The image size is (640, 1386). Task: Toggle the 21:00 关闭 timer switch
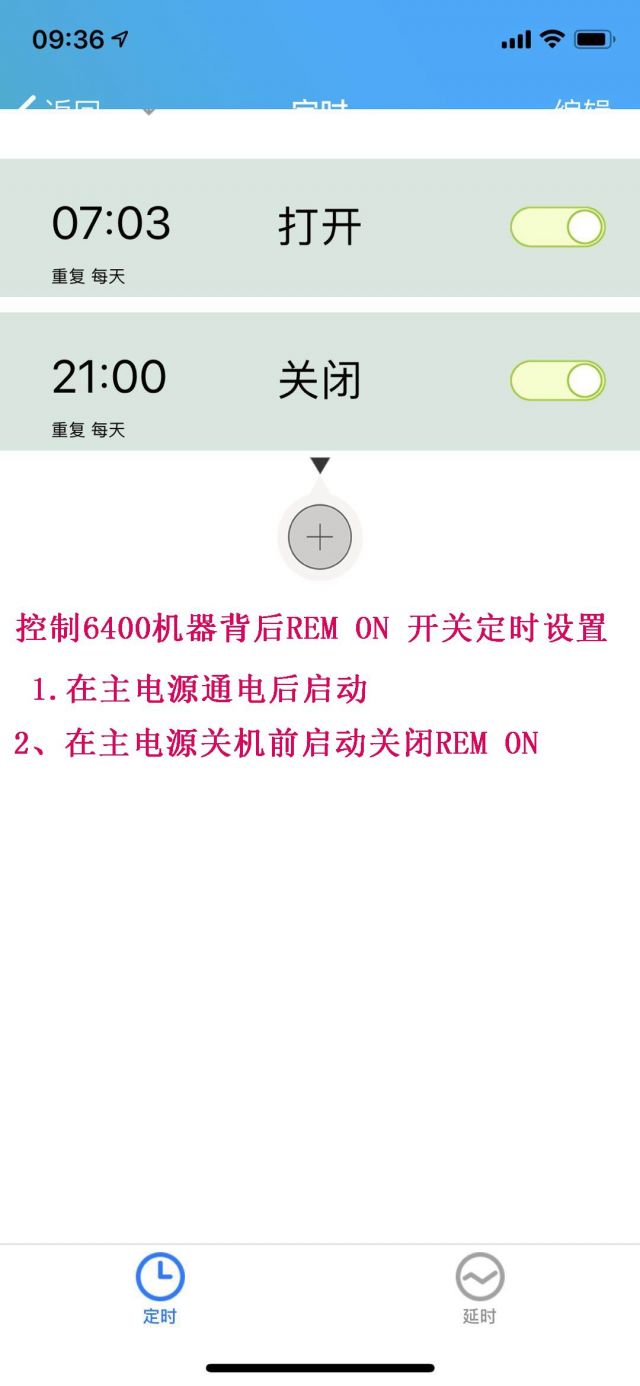click(558, 381)
